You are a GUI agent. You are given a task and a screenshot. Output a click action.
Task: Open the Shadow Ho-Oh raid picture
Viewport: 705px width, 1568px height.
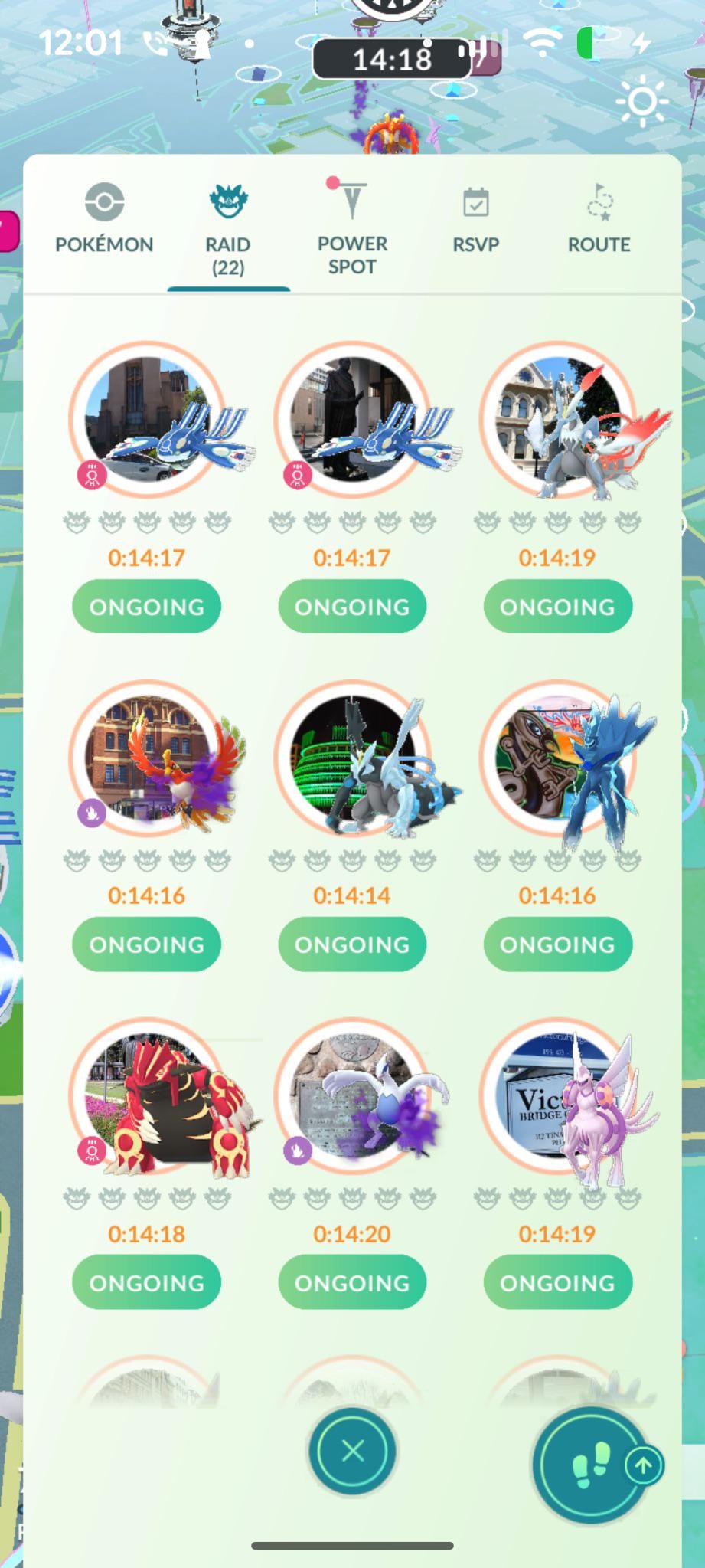(x=147, y=758)
